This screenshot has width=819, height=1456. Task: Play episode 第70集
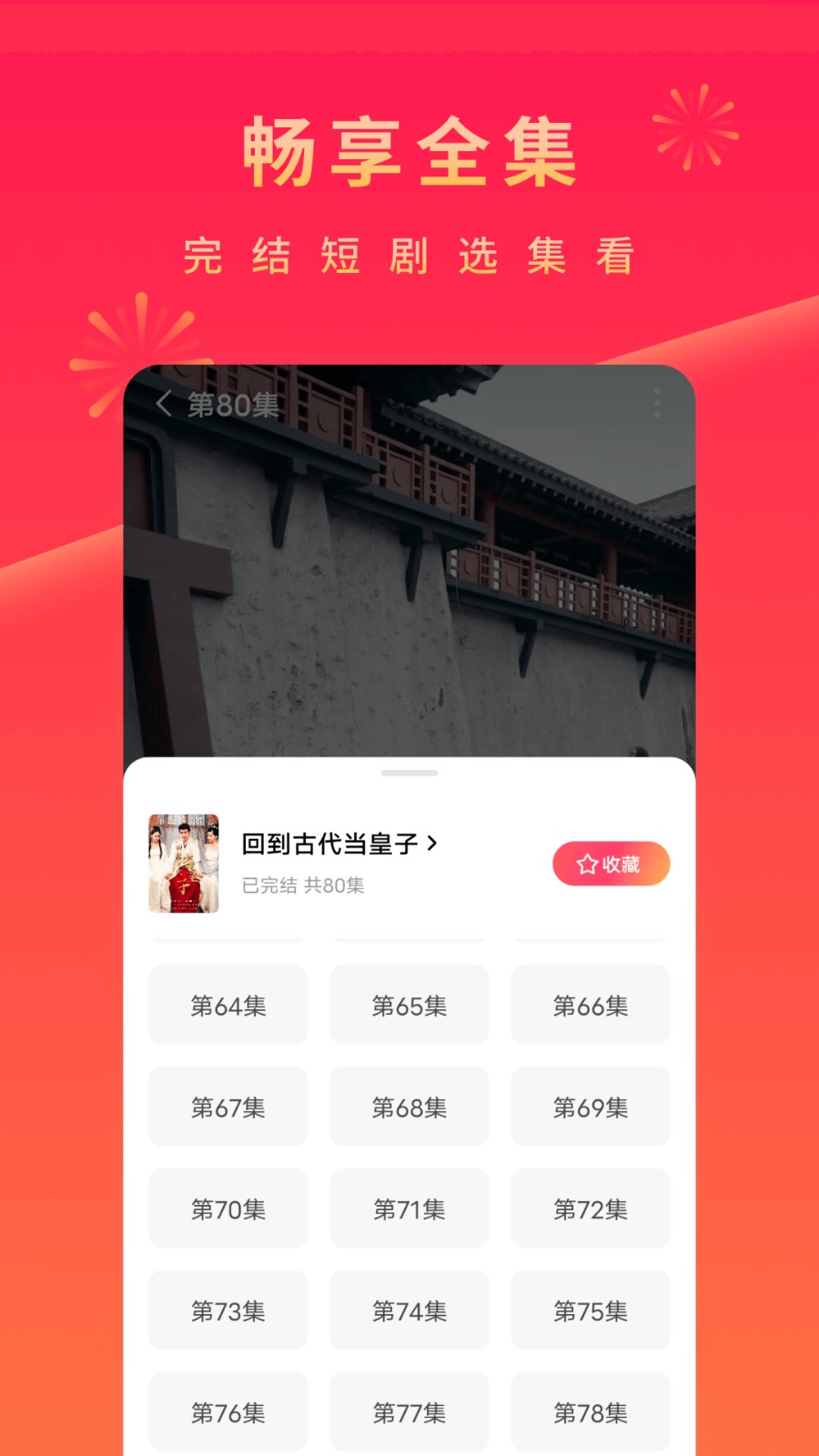click(227, 1208)
